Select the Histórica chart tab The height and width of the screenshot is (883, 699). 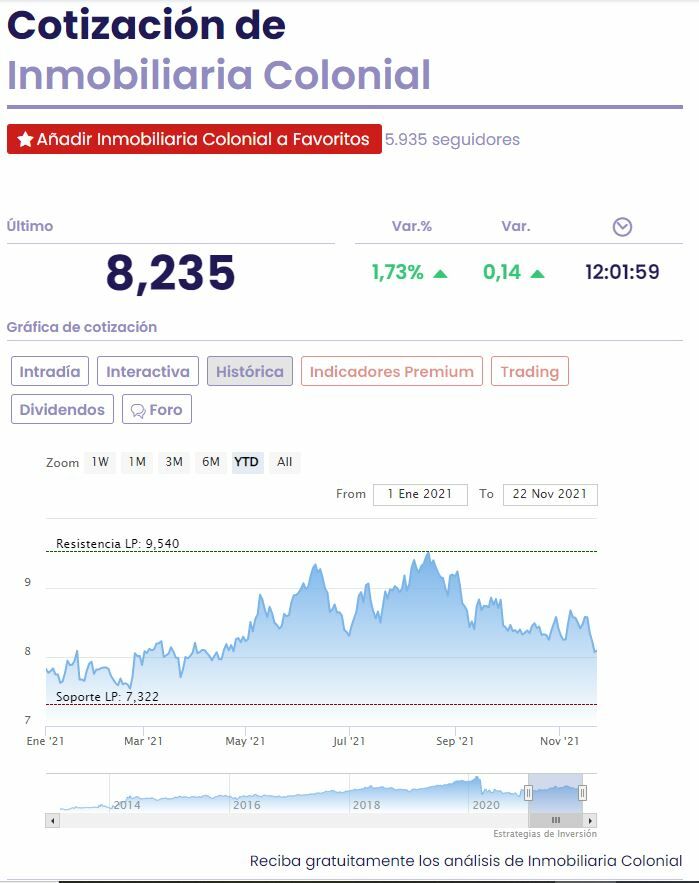[250, 371]
